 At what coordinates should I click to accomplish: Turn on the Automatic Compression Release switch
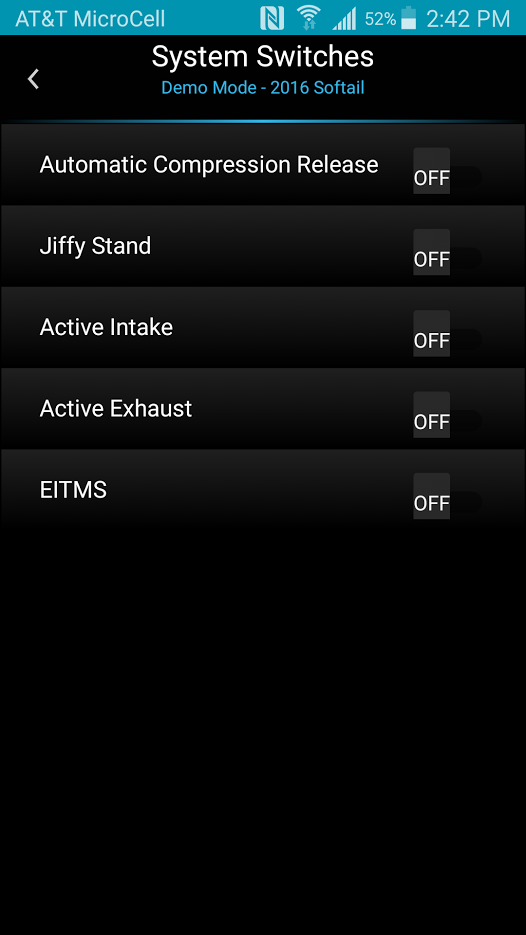click(447, 171)
